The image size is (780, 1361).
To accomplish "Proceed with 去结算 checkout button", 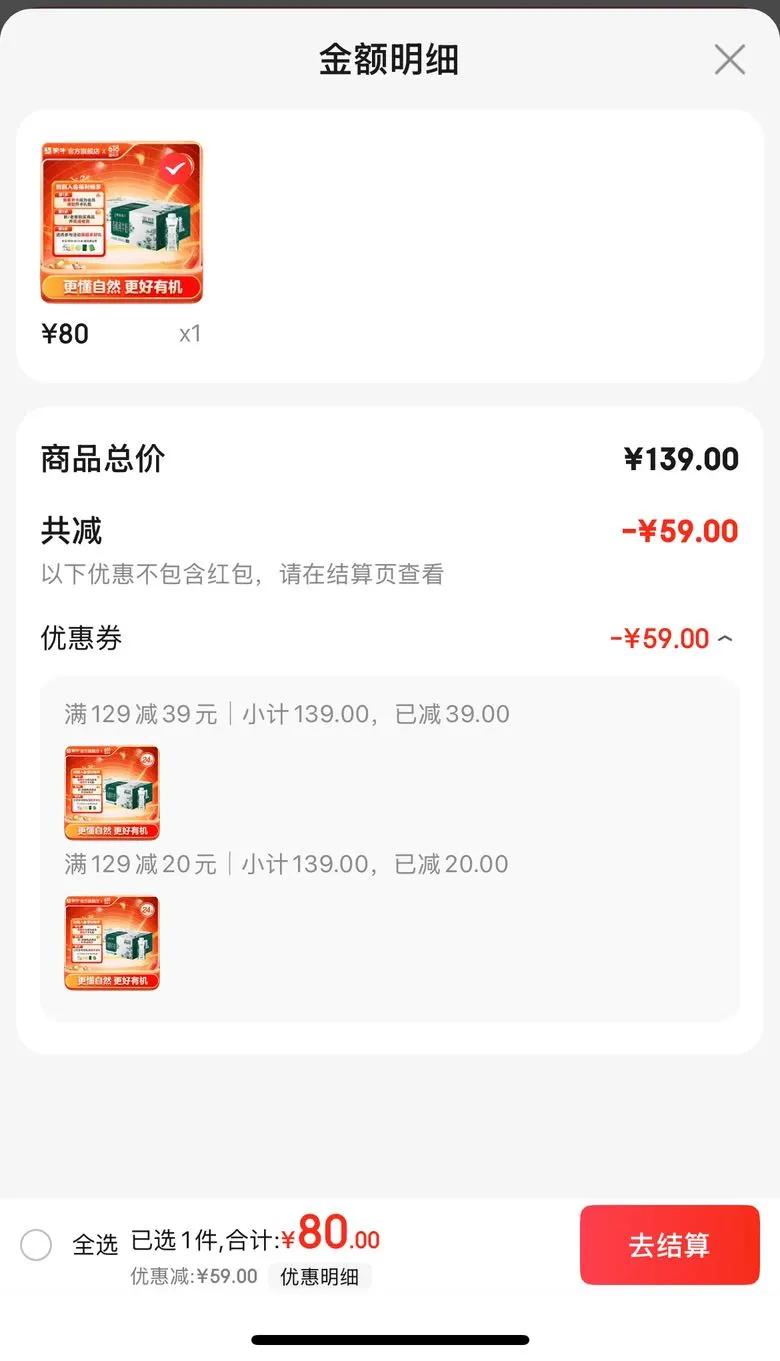I will [x=670, y=1245].
